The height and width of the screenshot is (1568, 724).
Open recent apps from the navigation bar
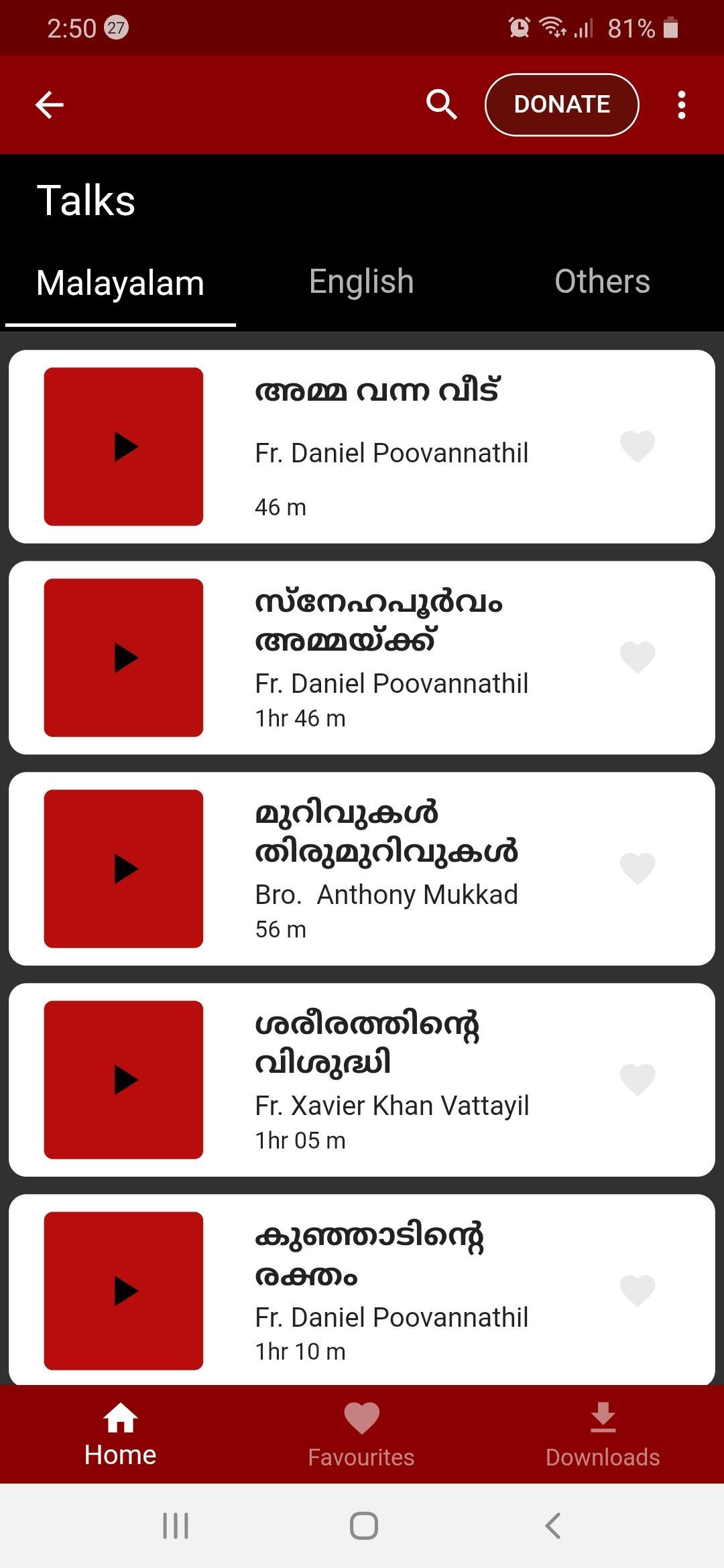176,1526
